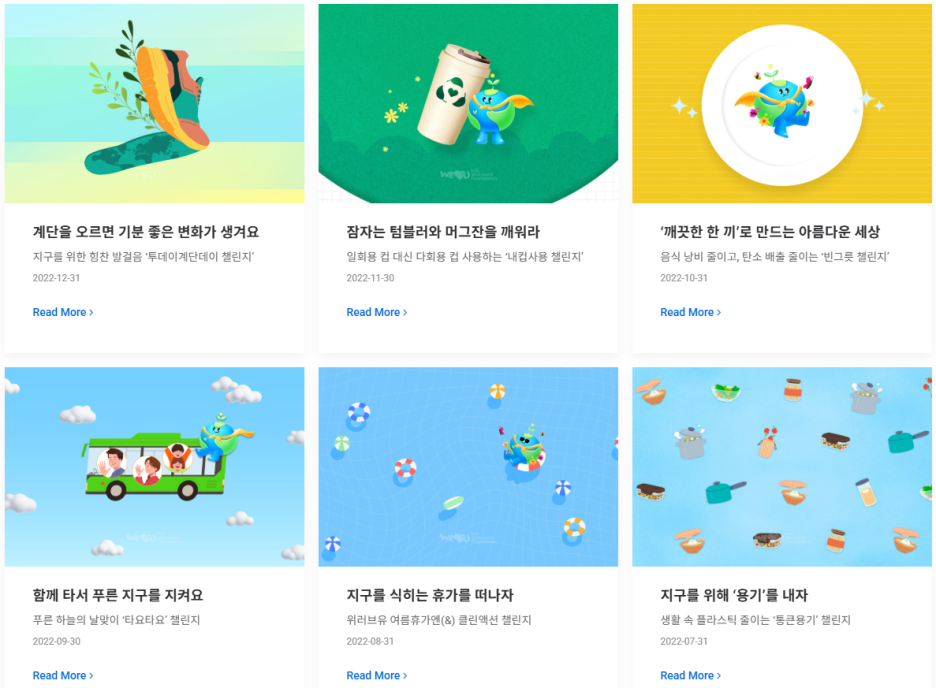Tap Read More under 지구를 식히는 휴가를 떠나자
This screenshot has width=936, height=688.
pyautogui.click(x=376, y=675)
